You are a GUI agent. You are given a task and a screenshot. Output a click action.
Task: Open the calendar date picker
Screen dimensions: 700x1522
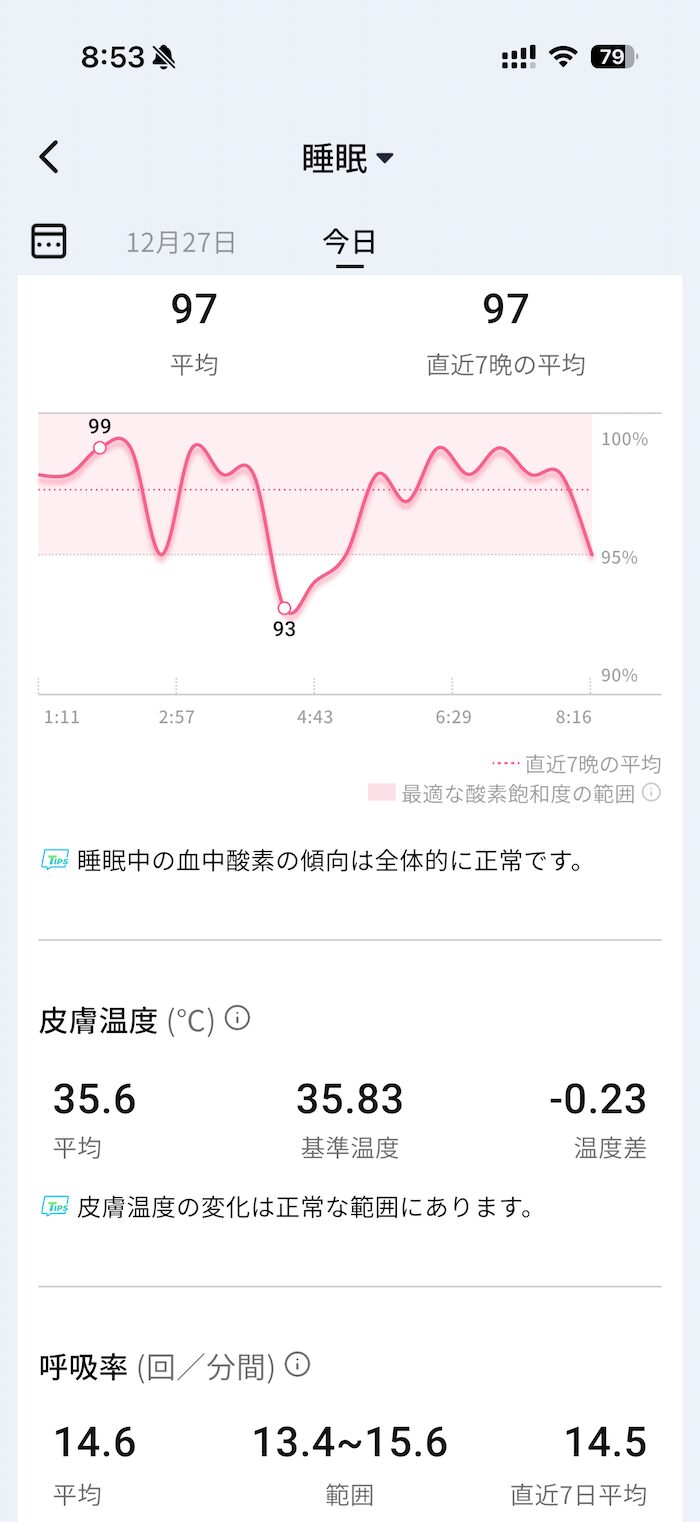pos(49,241)
